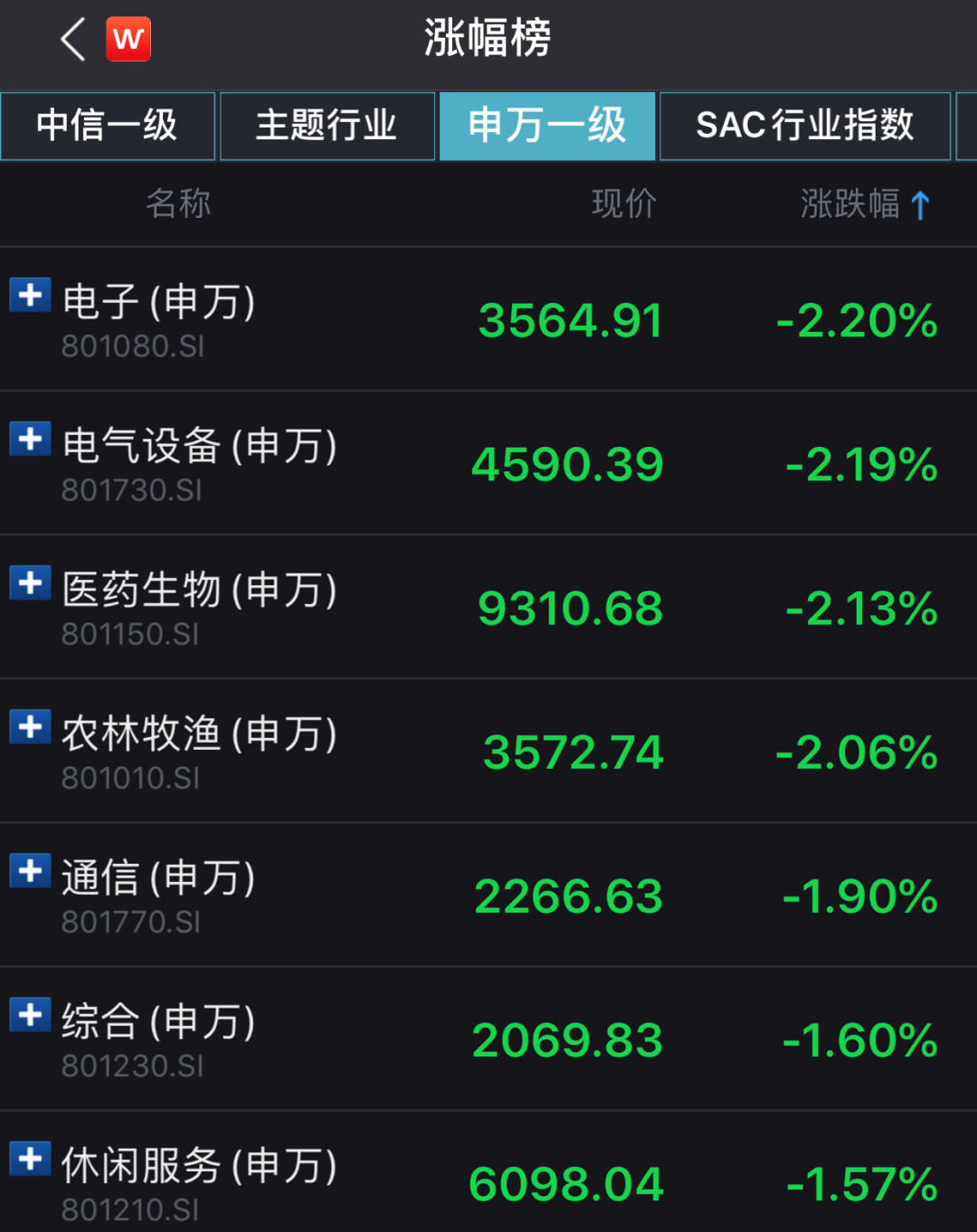The width and height of the screenshot is (977, 1232).
Task: Add 通信(申万) via its plus icon
Action: pos(30,870)
